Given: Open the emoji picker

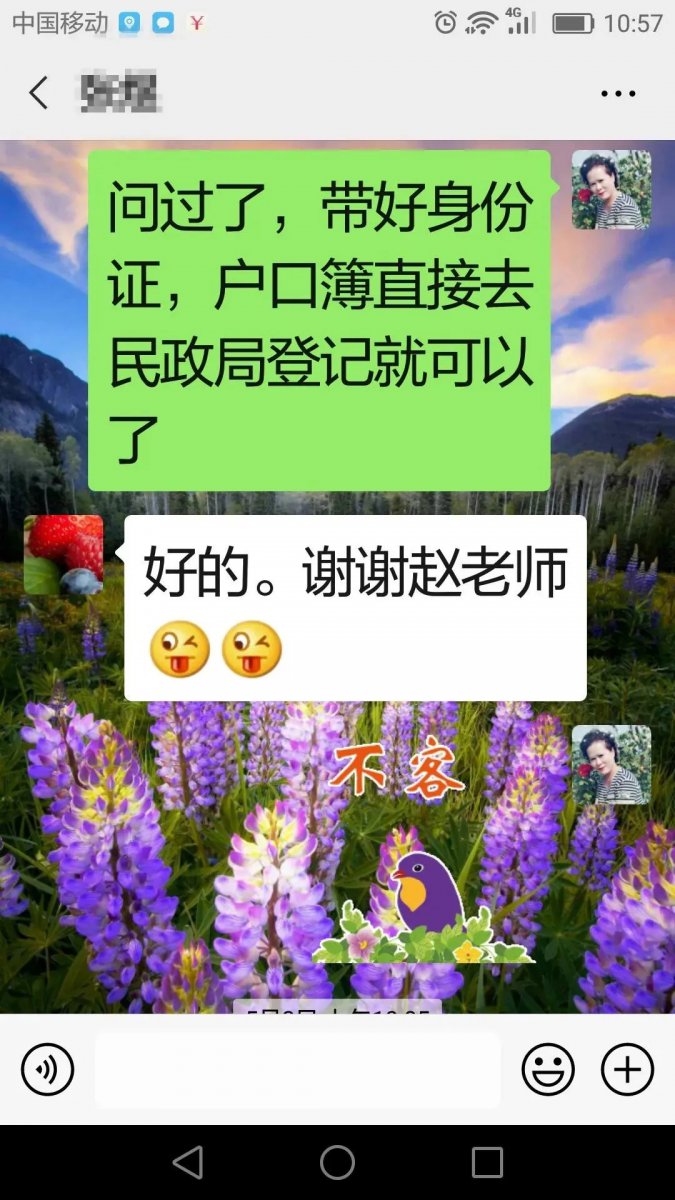Looking at the screenshot, I should point(548,1069).
